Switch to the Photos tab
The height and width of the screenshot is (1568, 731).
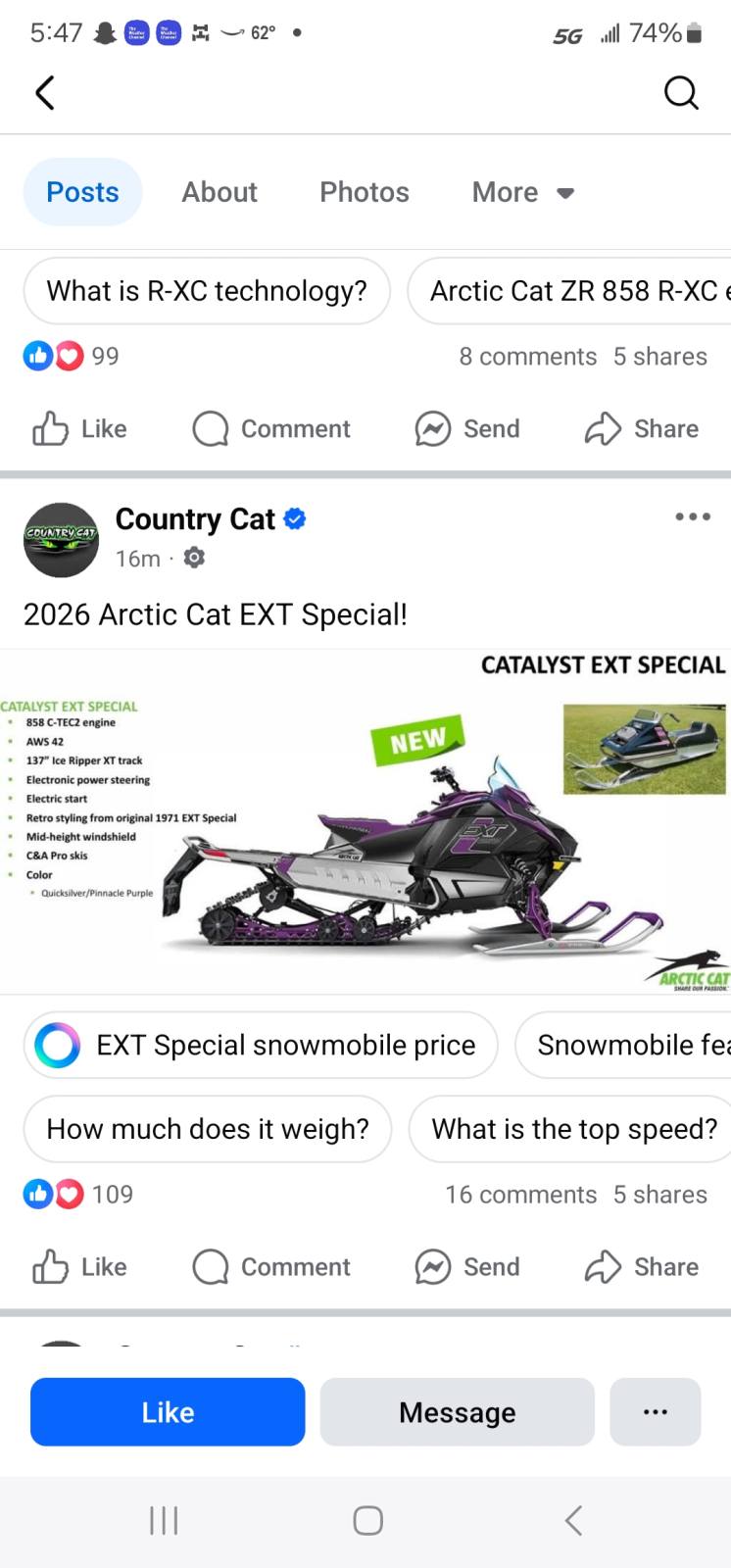(365, 192)
